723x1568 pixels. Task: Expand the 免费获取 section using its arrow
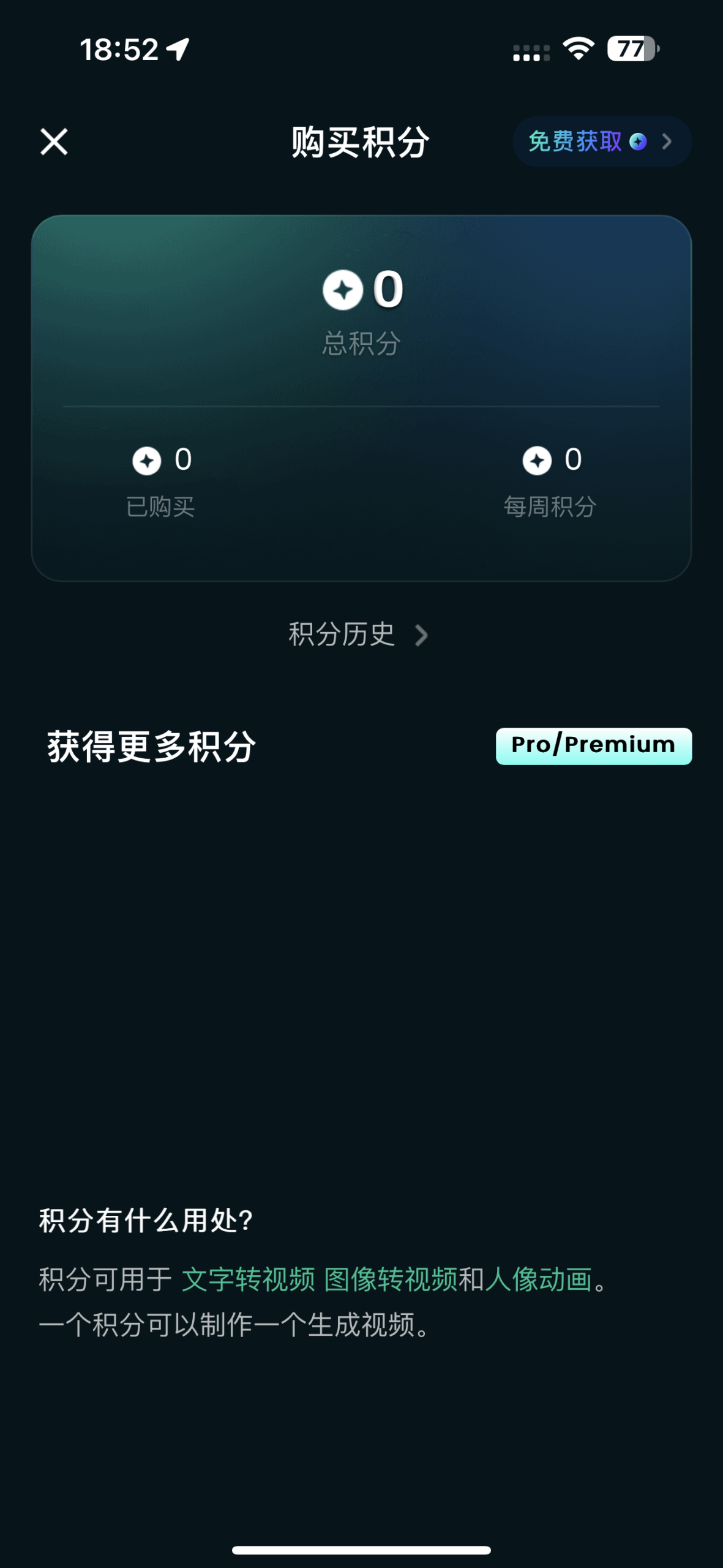point(669,141)
